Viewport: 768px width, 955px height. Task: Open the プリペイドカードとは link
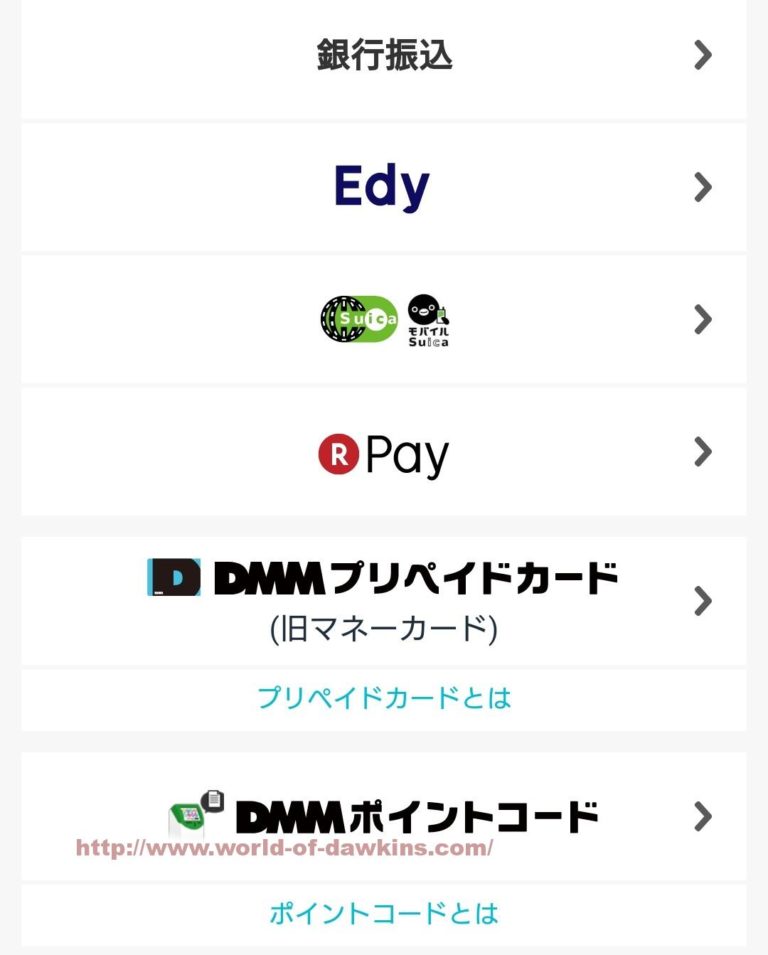click(384, 698)
